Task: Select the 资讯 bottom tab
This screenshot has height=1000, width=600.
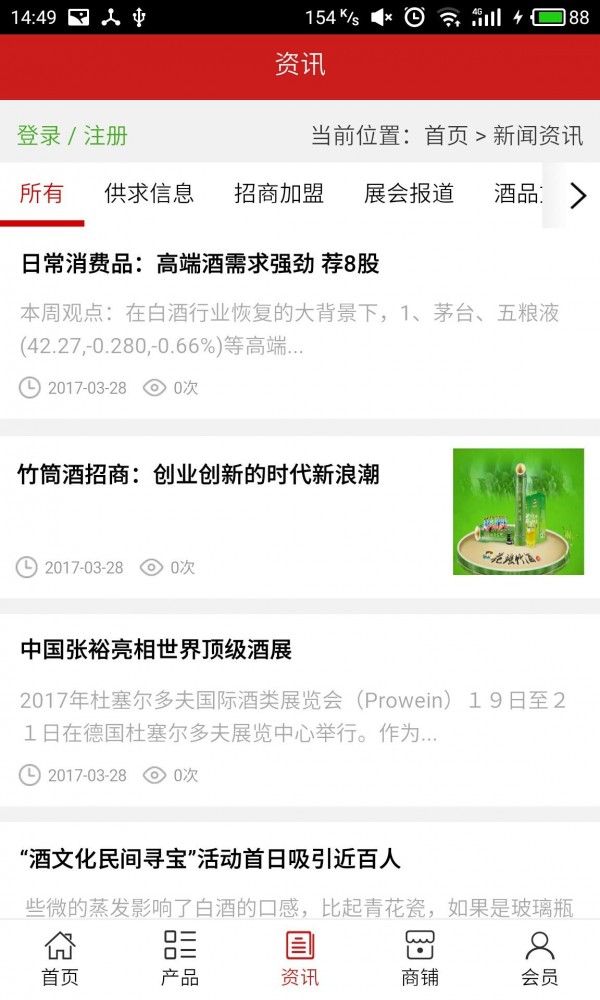Action: coord(300,958)
